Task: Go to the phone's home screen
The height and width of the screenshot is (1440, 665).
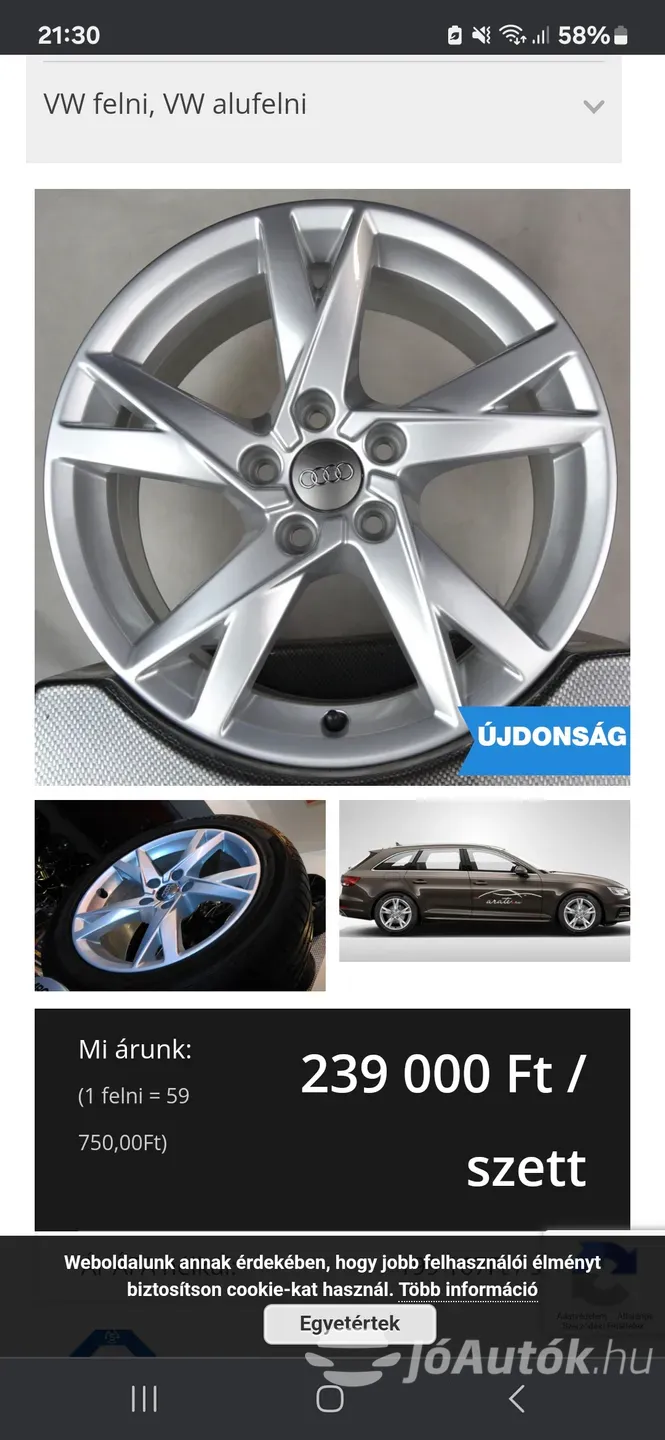Action: click(330, 1399)
